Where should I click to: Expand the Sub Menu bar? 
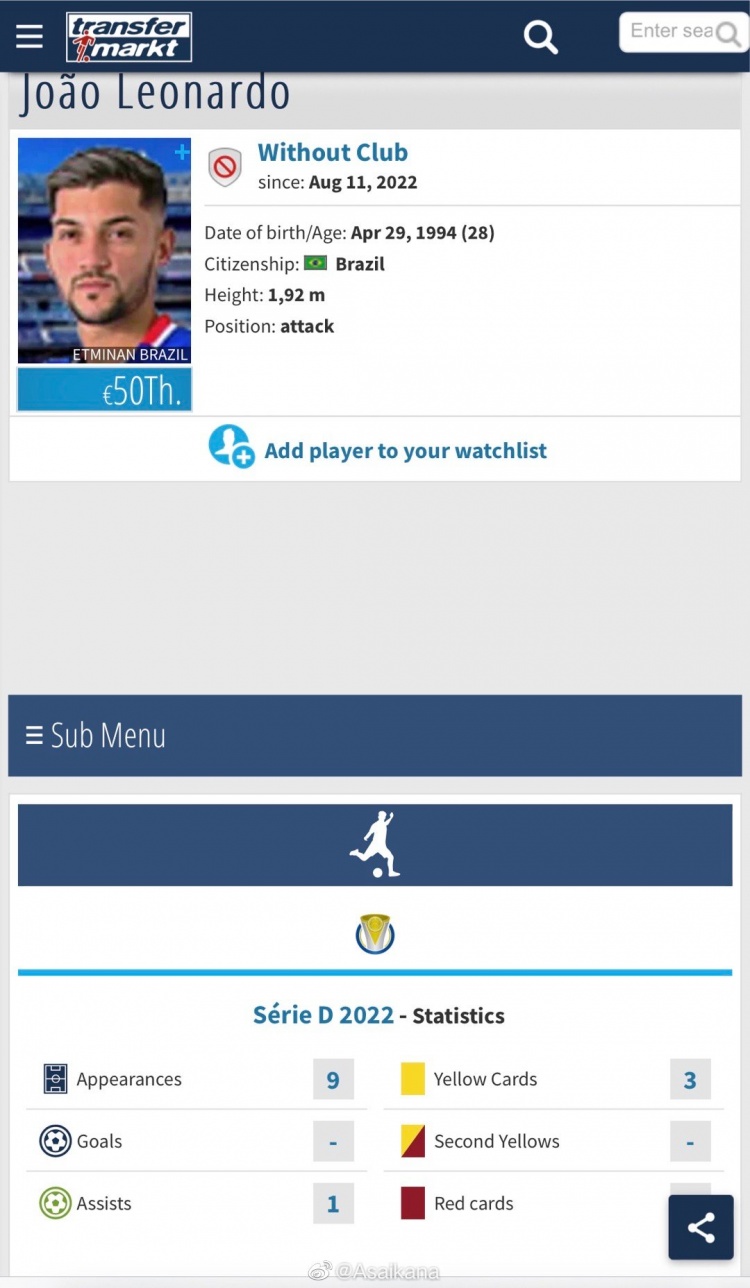pyautogui.click(x=375, y=736)
